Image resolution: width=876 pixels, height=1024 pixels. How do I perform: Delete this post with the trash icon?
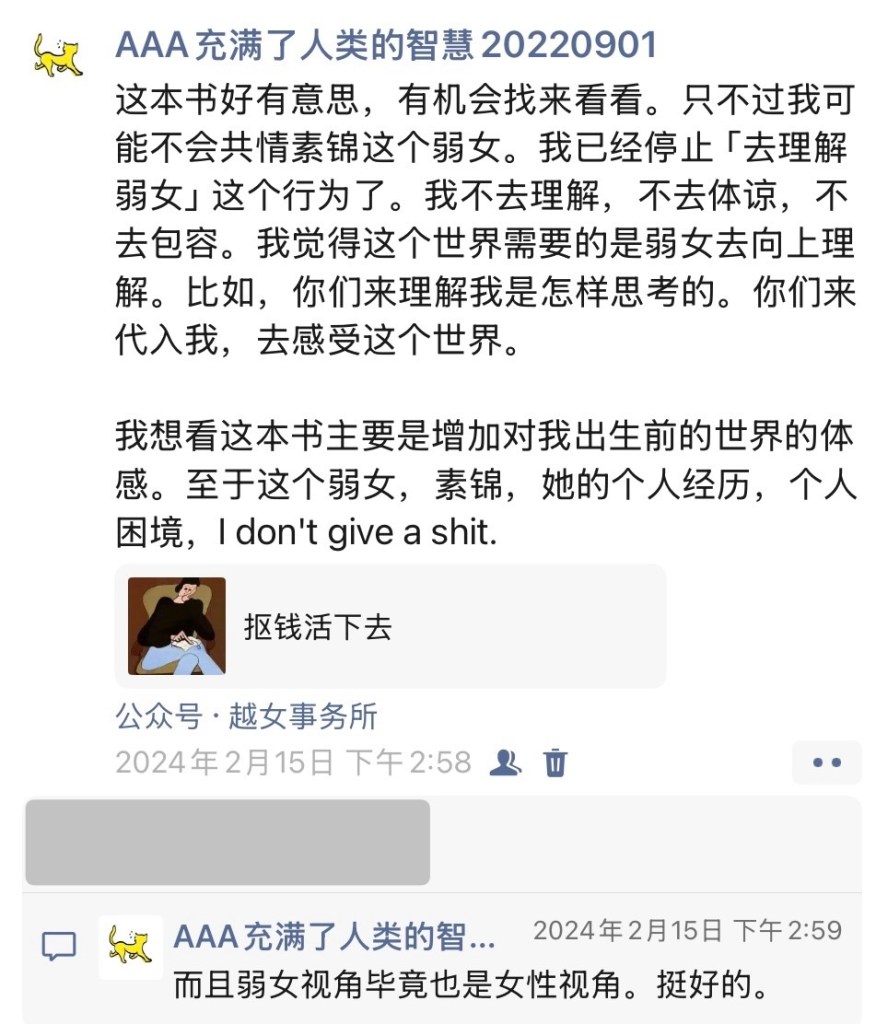click(x=555, y=763)
